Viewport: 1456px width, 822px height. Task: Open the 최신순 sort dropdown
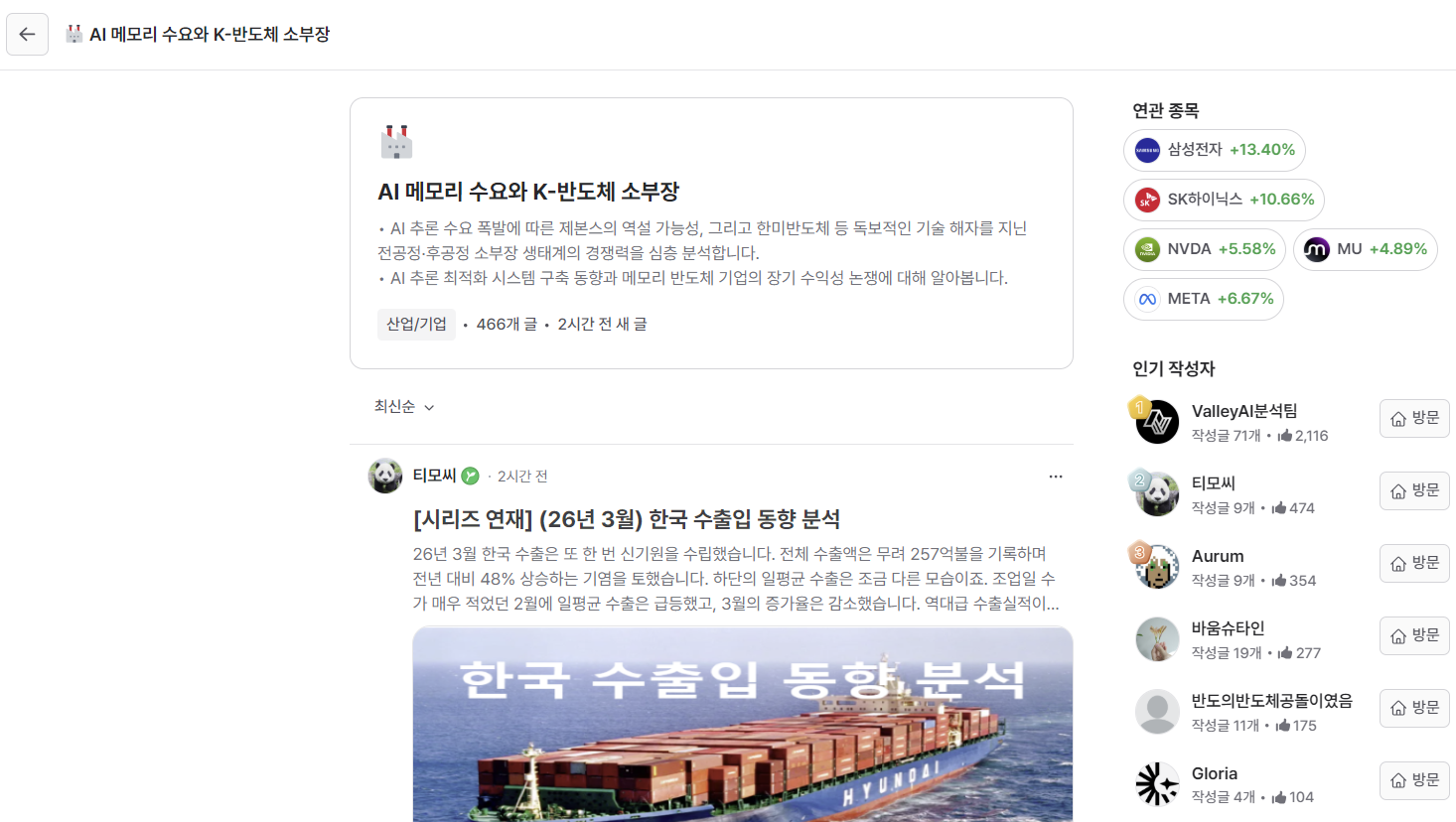tap(404, 407)
